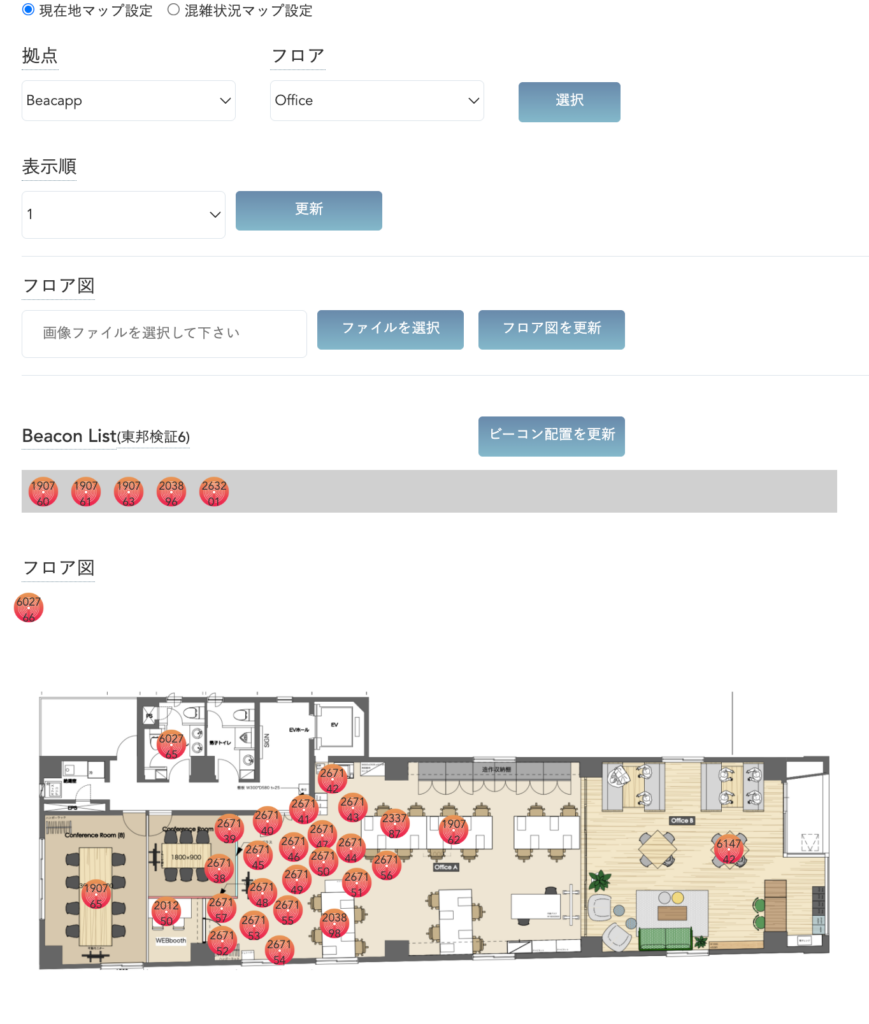Tap the ビーコン配置を更新 button
Screen dimensions: 869x1024
[x=551, y=436]
